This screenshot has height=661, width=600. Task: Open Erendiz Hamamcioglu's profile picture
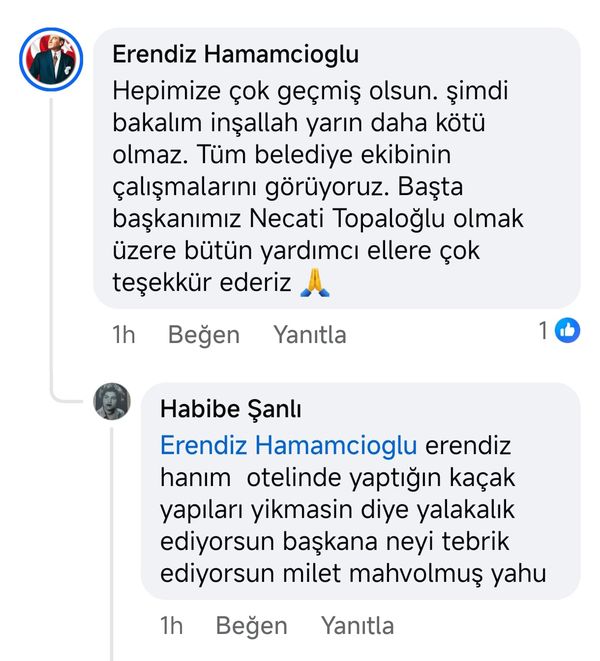coord(51,60)
